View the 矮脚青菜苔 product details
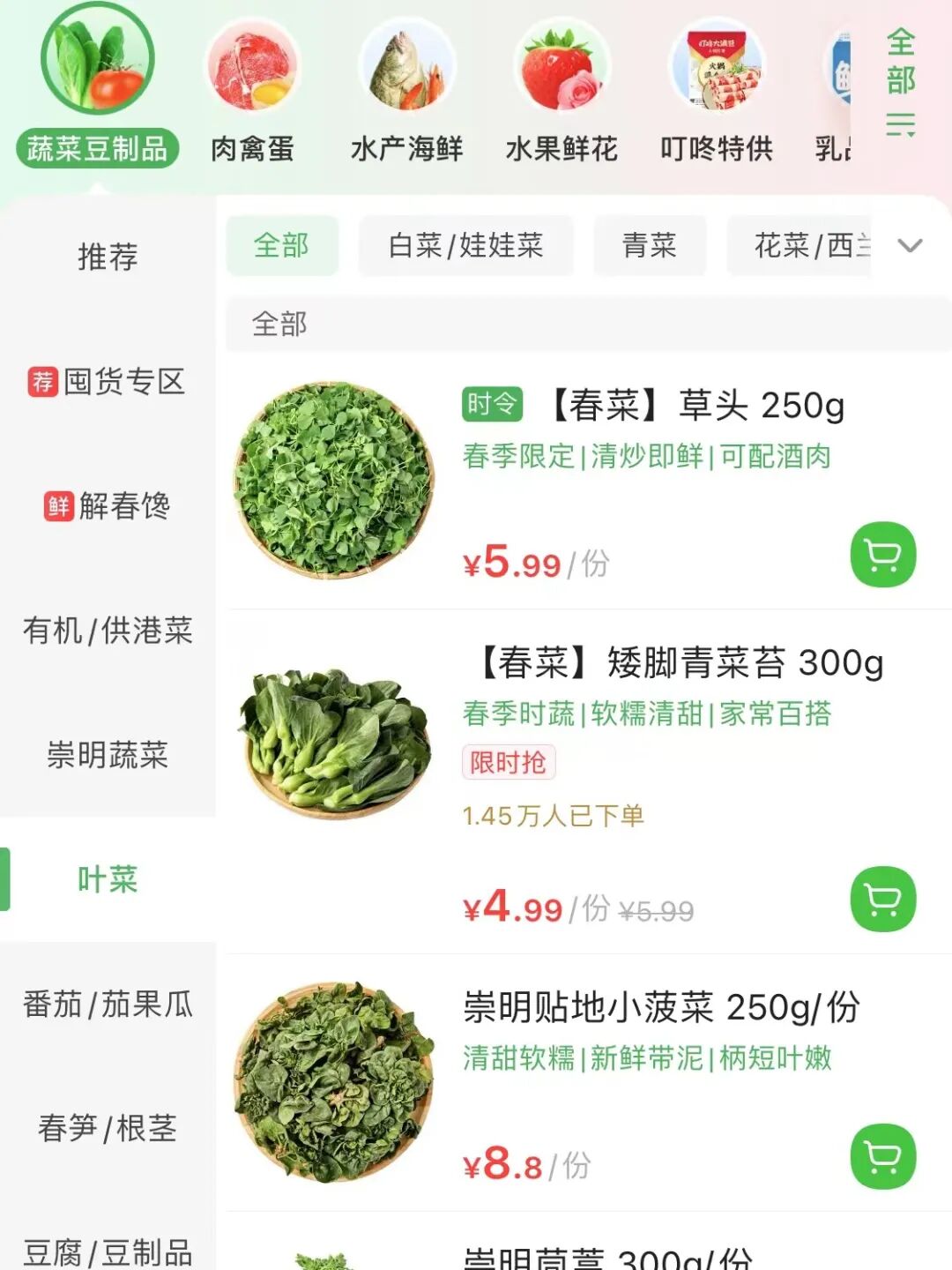Screen dimensions: 952x1270 click(681, 663)
